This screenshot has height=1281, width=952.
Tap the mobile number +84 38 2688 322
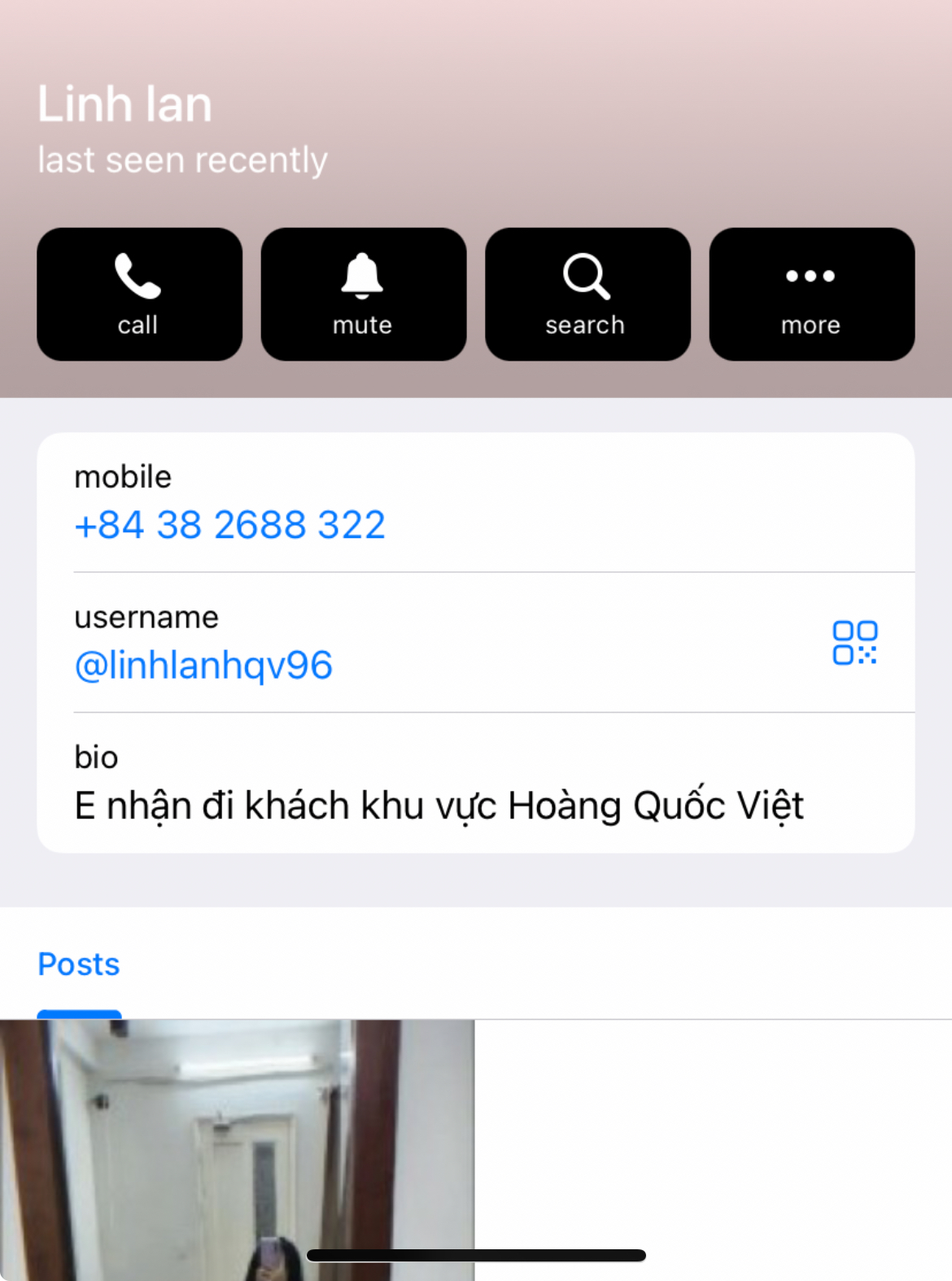coord(229,525)
